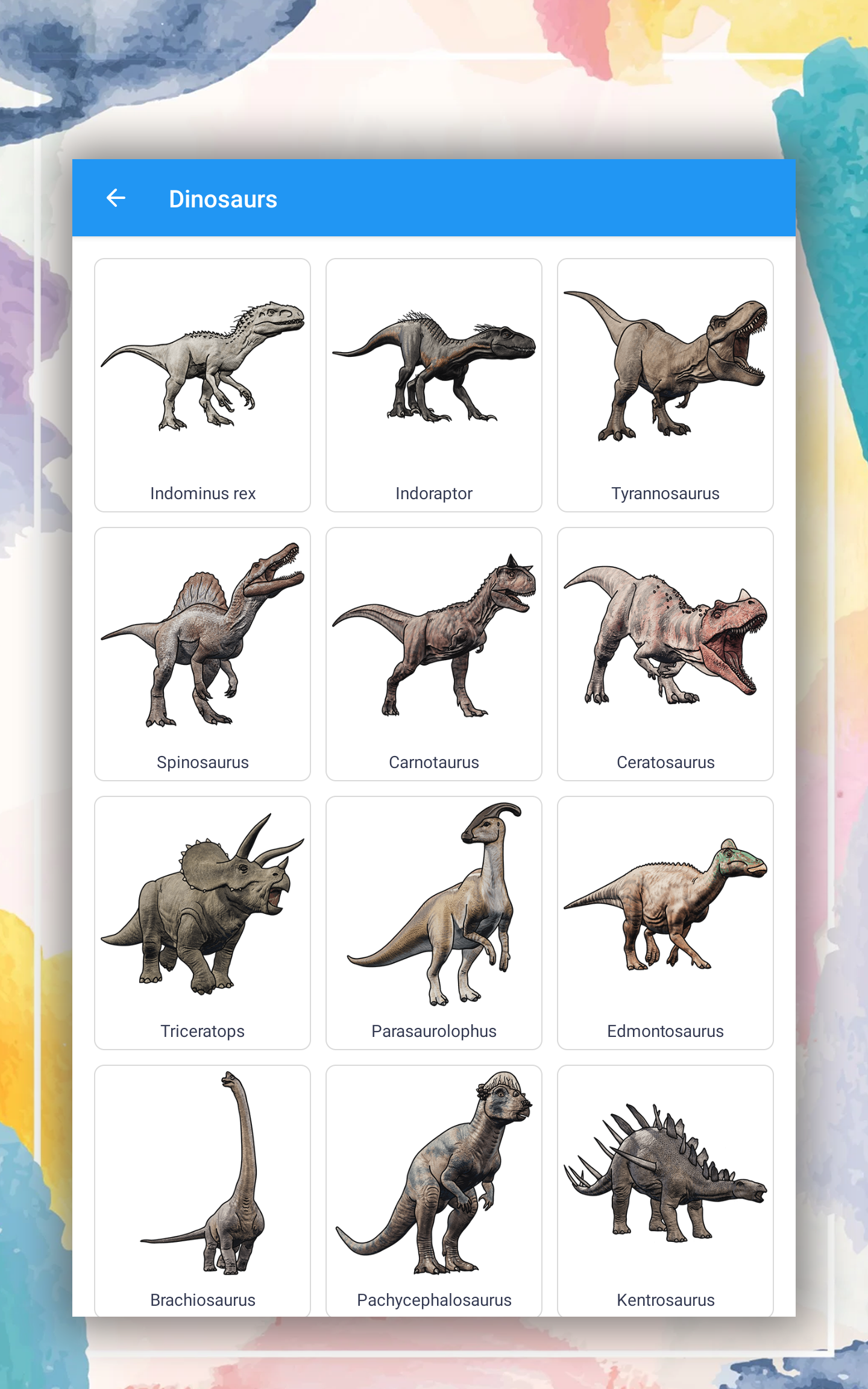The image size is (868, 1389).
Task: Open the Pachycephalosaurus card
Action: tap(434, 1191)
